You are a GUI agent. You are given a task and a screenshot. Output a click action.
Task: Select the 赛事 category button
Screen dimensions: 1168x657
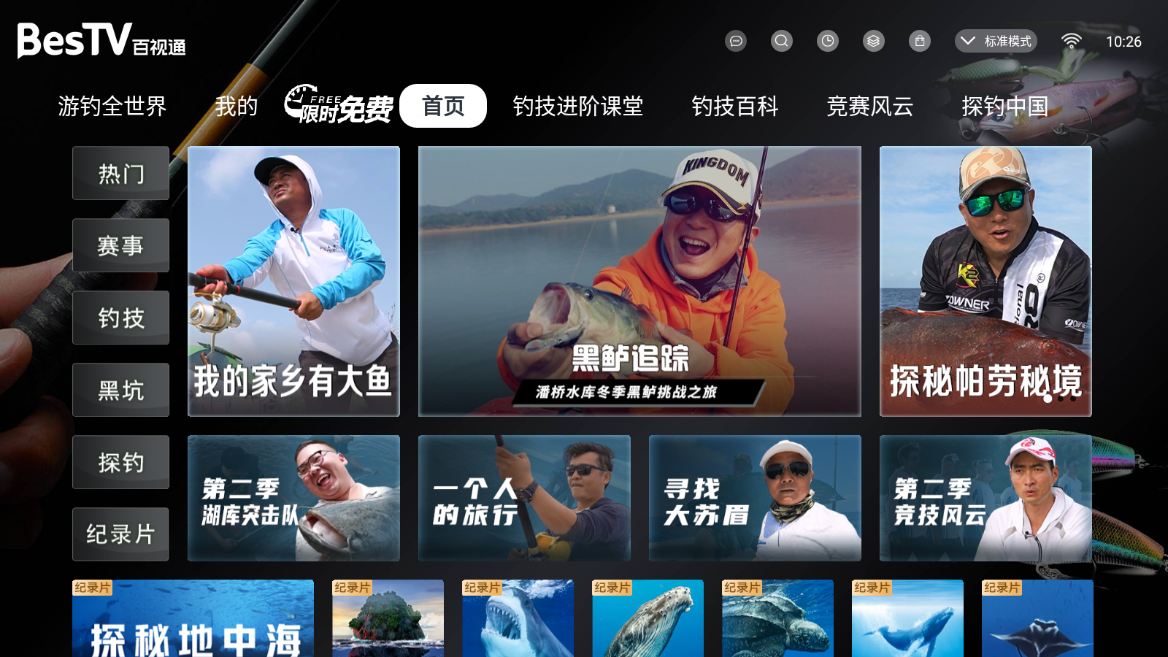coord(121,246)
